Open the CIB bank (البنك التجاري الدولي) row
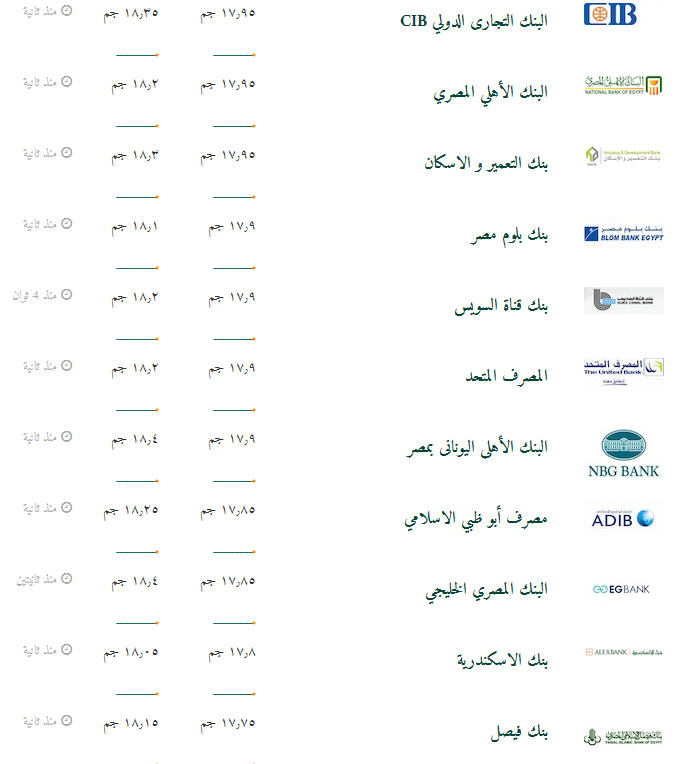Image resolution: width=684 pixels, height=764 pixels. coord(474,21)
